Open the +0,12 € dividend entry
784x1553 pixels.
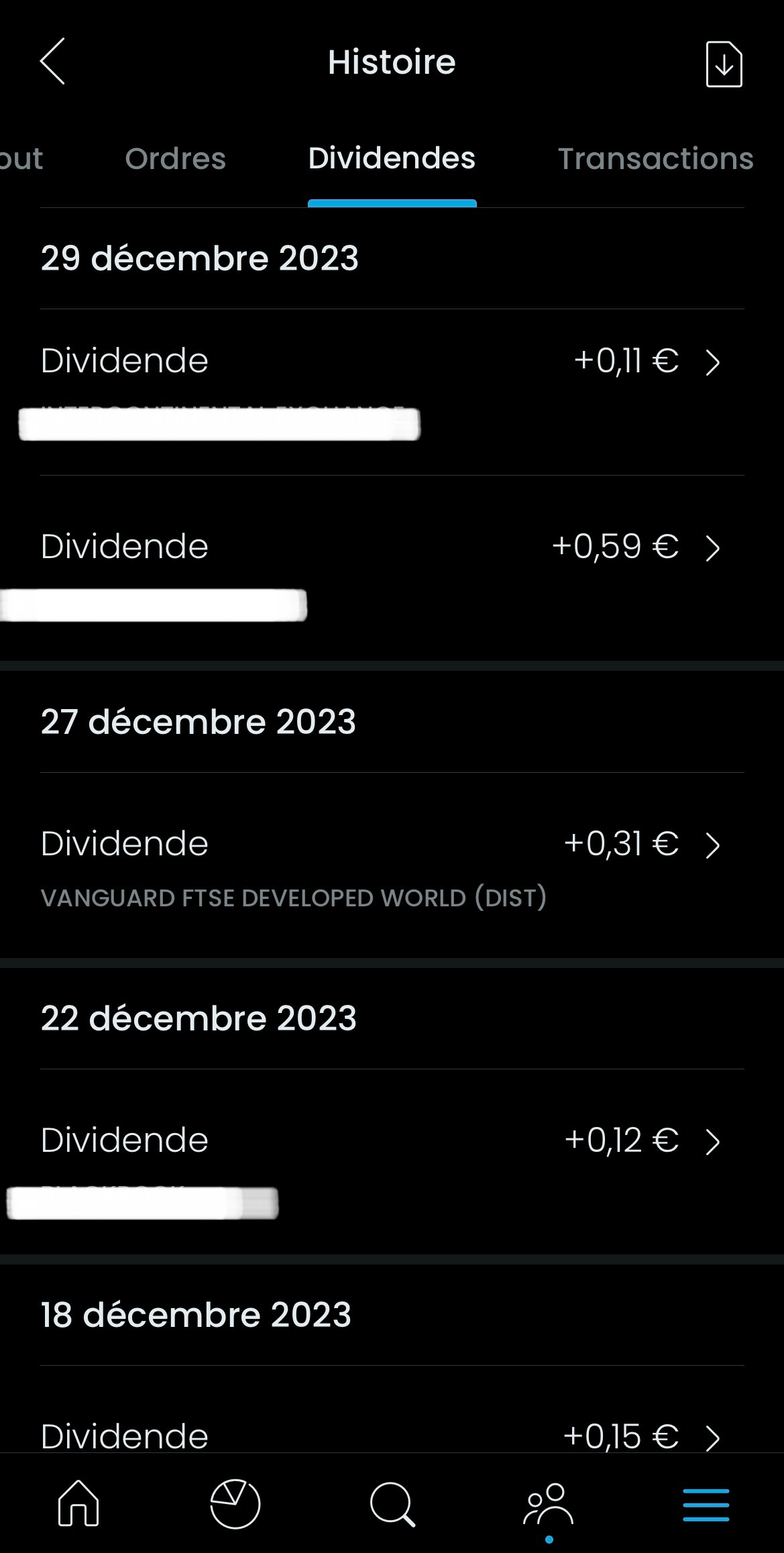click(x=392, y=1162)
